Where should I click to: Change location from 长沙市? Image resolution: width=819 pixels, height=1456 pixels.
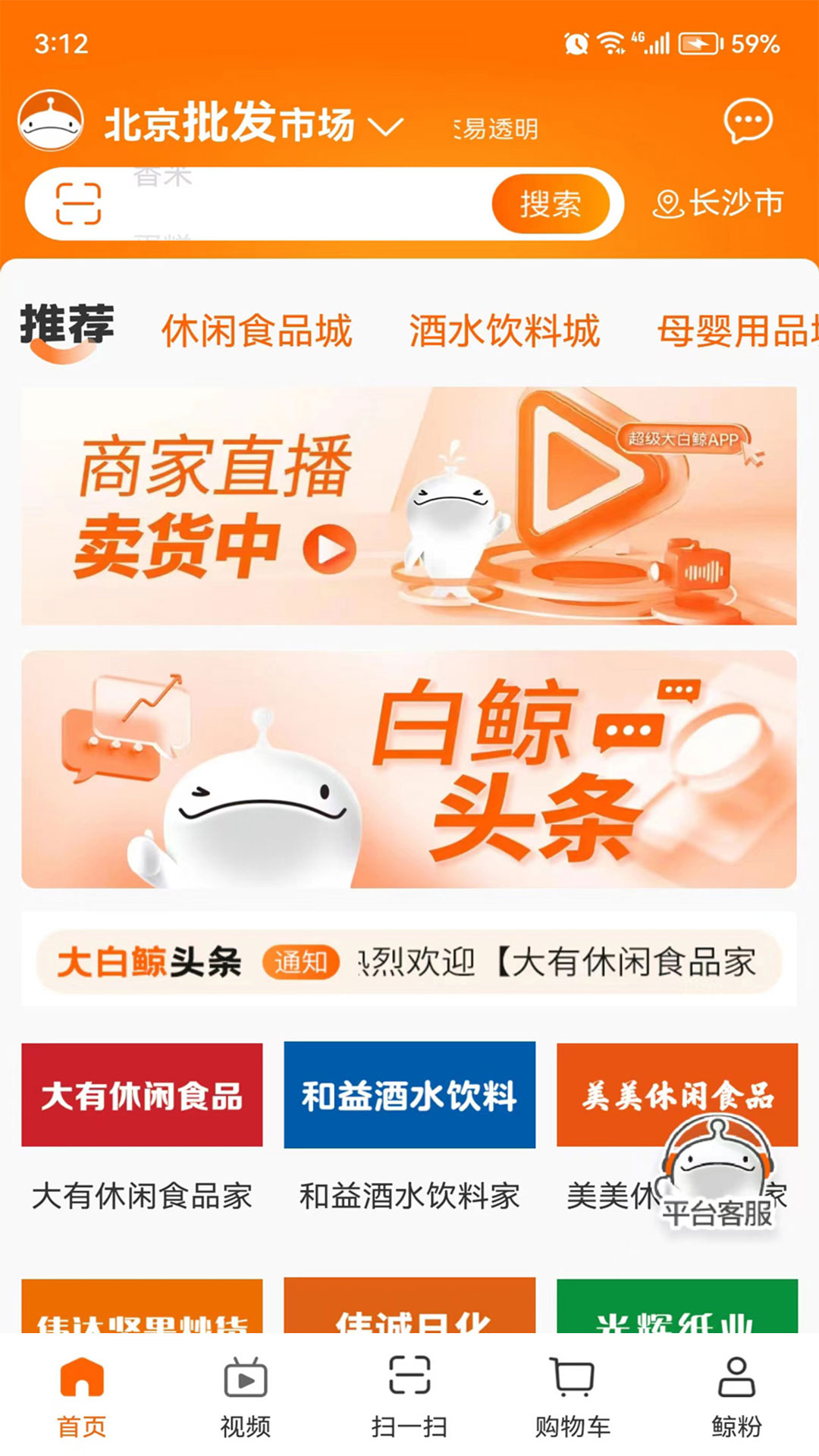click(718, 203)
